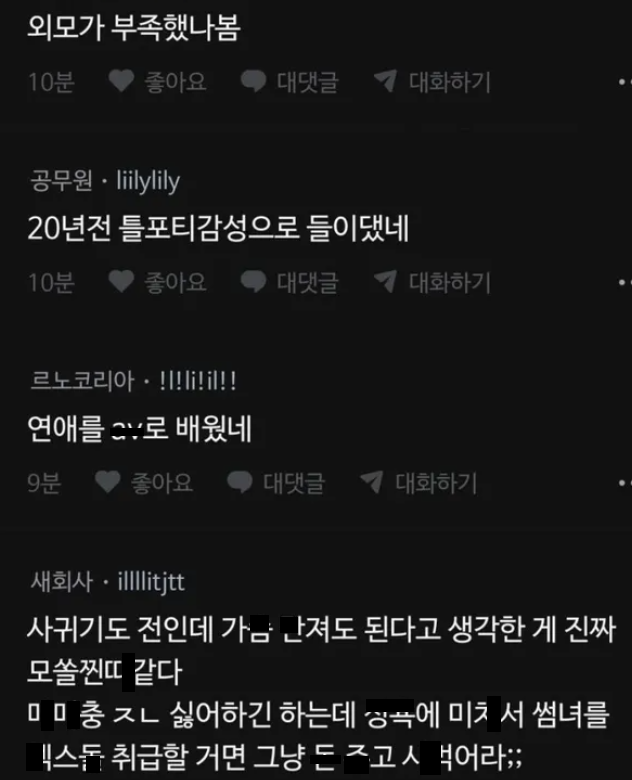Reply (대댓글) to the 르노코리아 user's comment
The width and height of the screenshot is (632, 780).
pos(278,483)
